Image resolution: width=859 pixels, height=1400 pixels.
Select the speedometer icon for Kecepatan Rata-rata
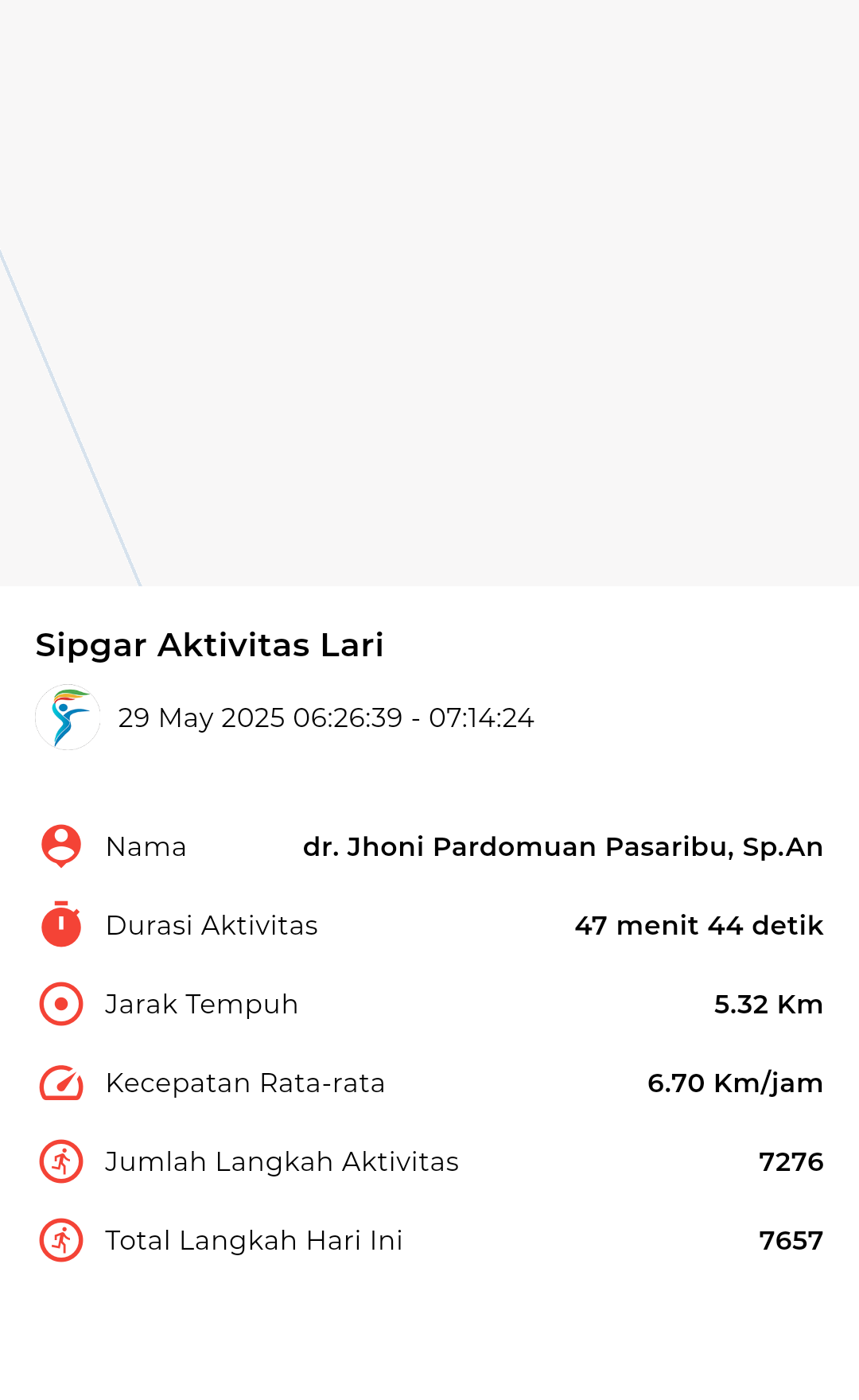60,1082
